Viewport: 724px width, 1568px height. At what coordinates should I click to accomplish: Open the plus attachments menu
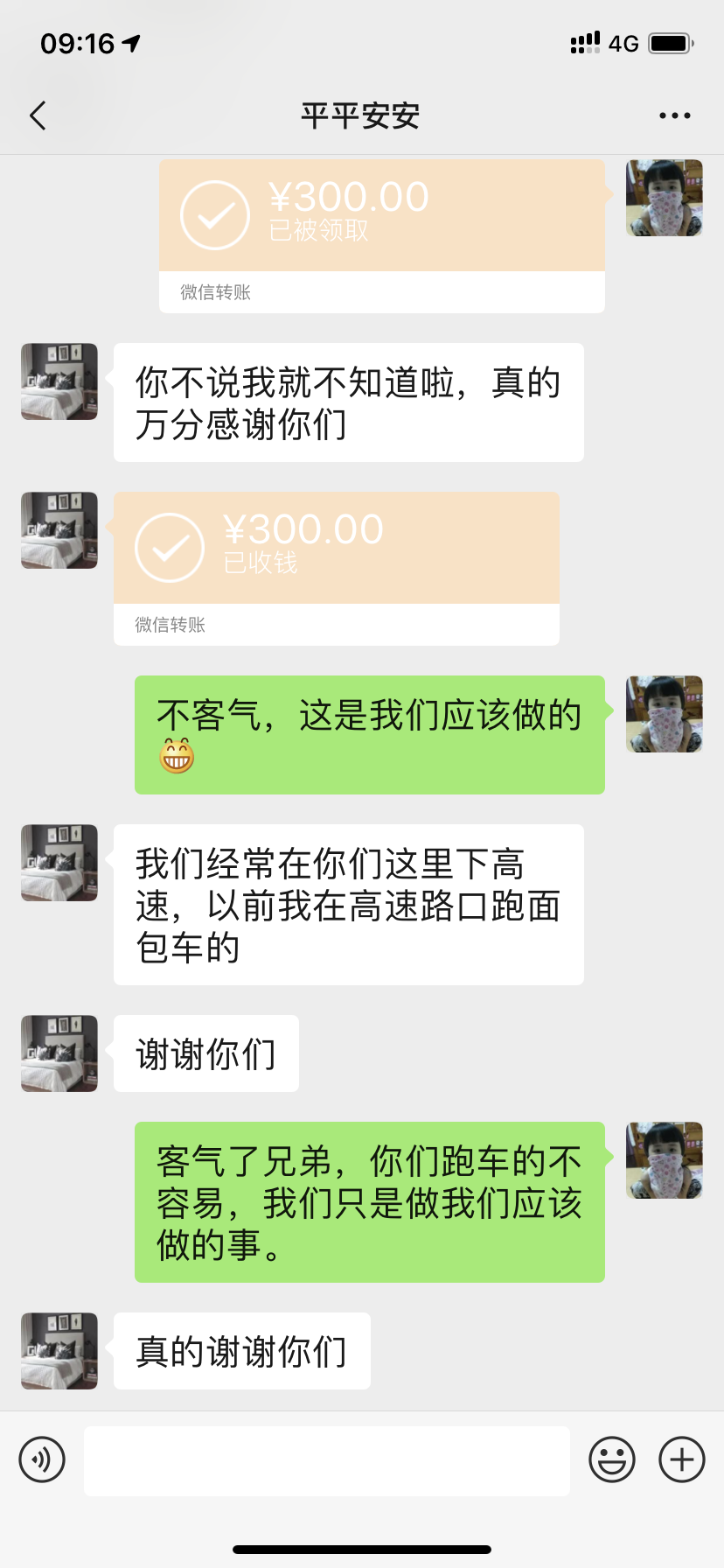(682, 1459)
